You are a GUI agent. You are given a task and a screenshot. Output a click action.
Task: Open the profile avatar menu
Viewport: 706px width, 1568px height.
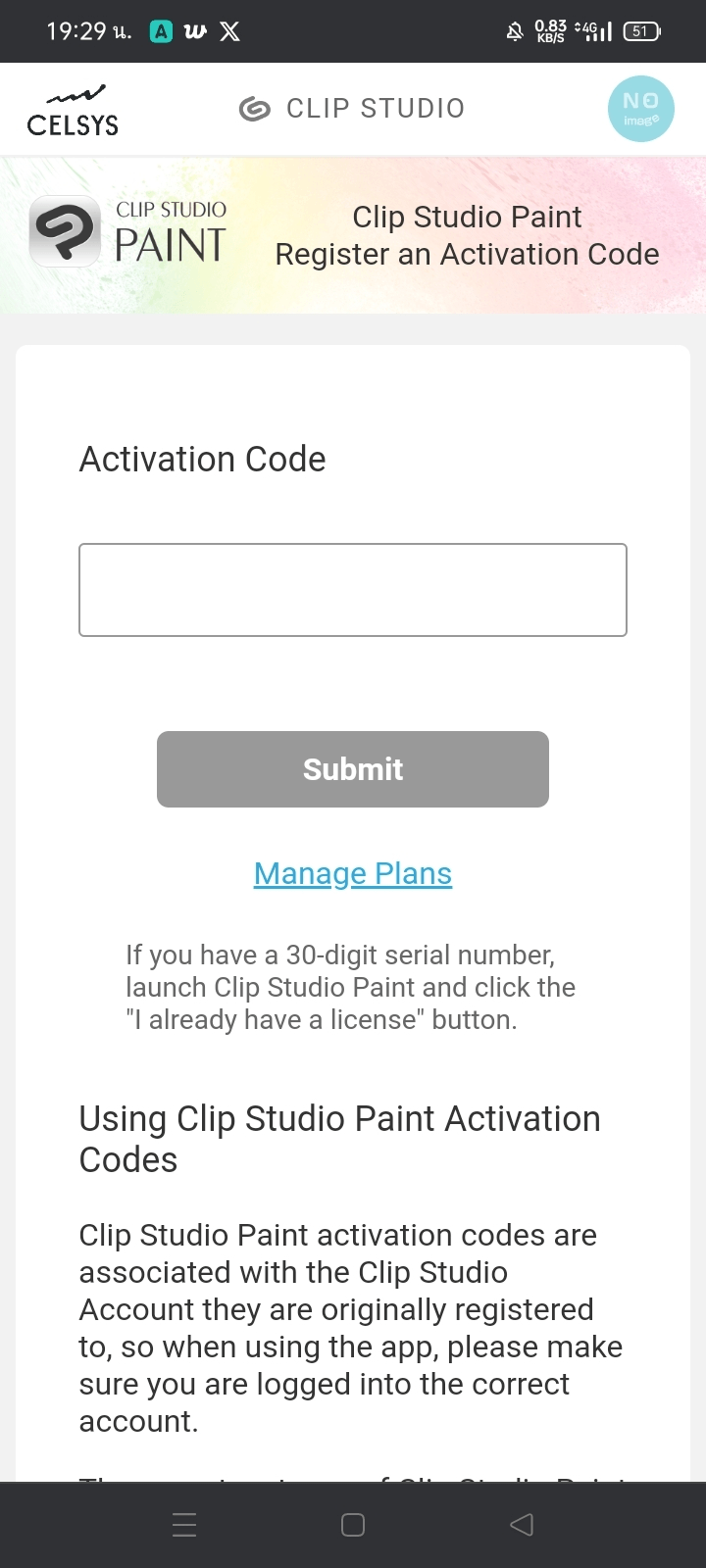[x=640, y=109]
